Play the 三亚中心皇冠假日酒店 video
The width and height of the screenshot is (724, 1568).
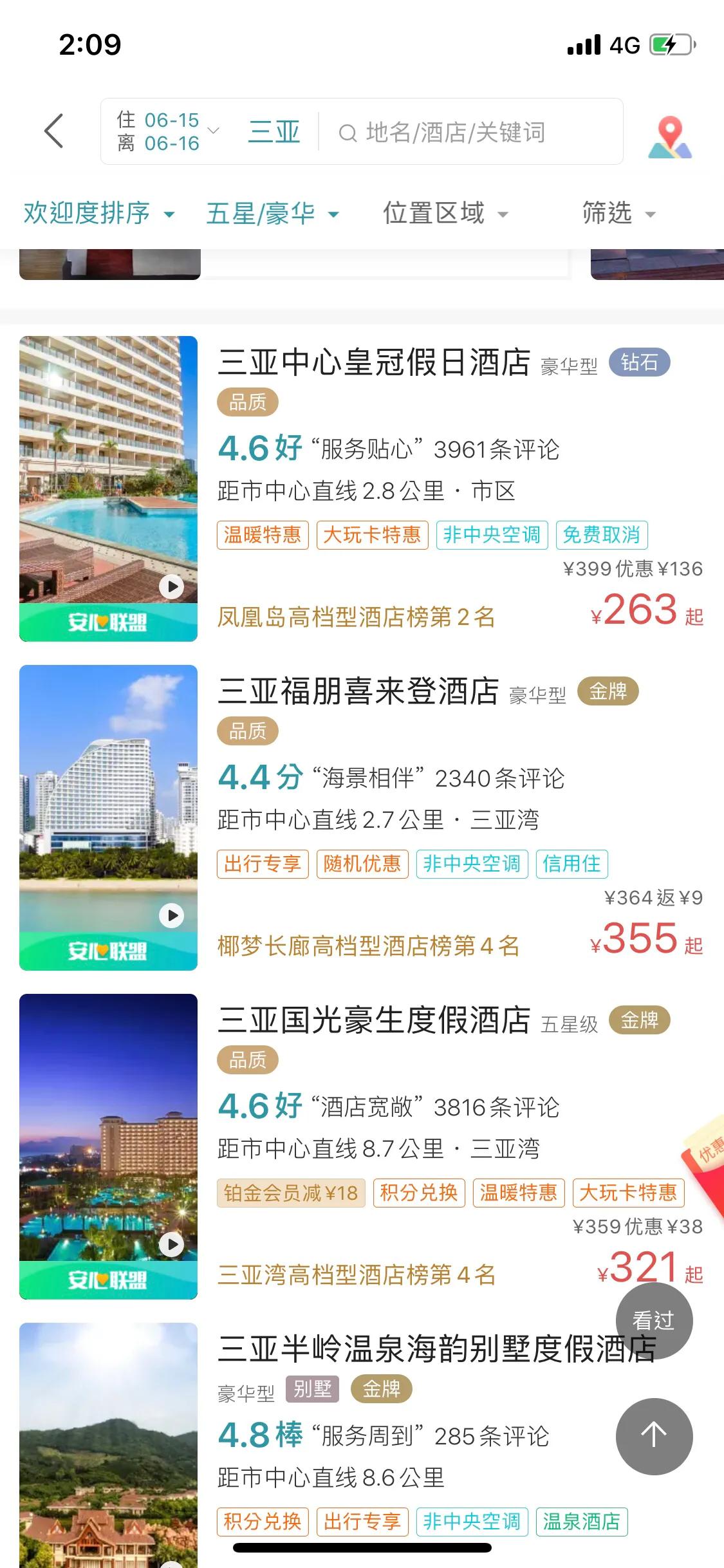(170, 587)
